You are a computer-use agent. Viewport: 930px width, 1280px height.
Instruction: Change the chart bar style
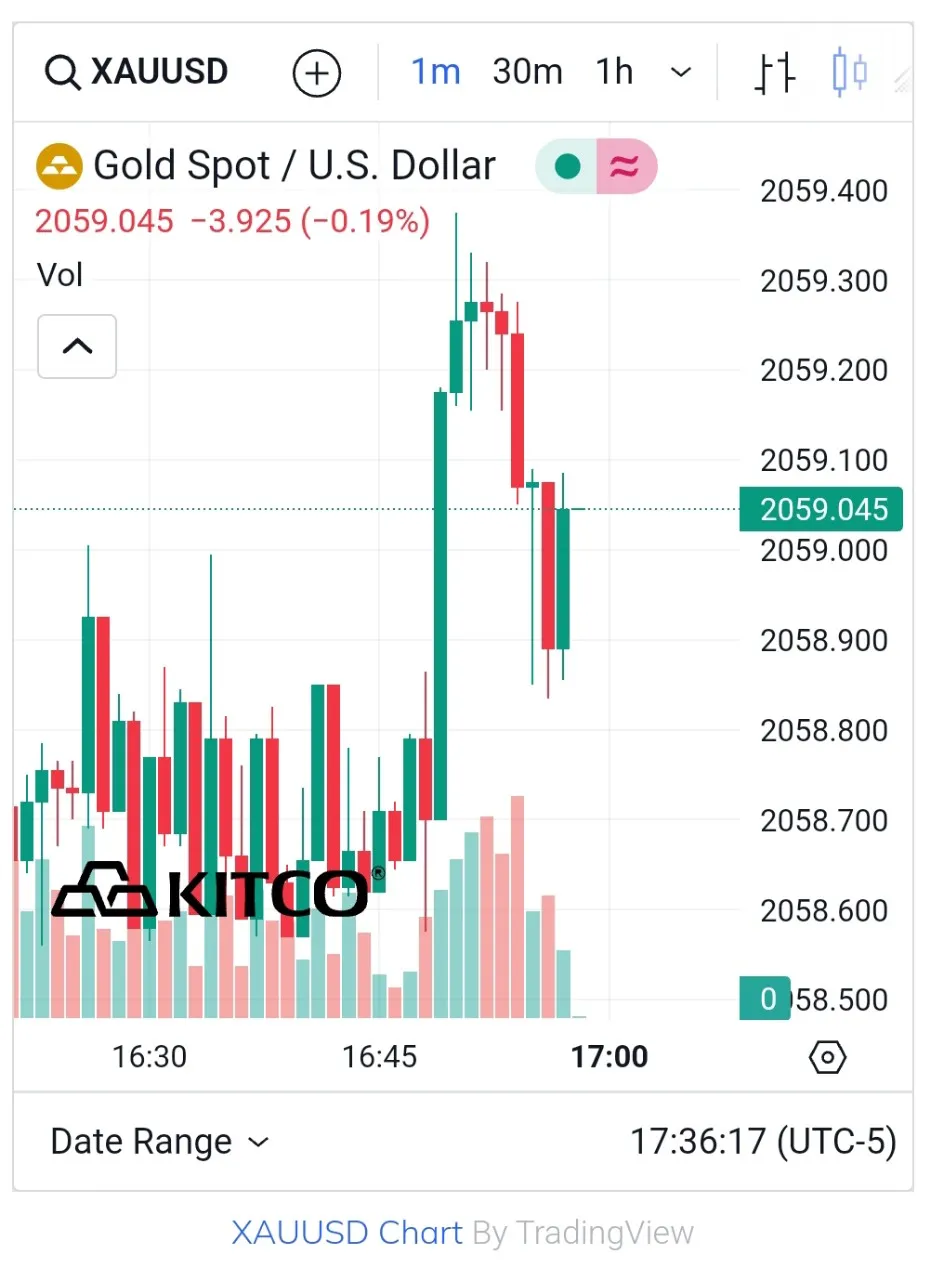pos(774,73)
